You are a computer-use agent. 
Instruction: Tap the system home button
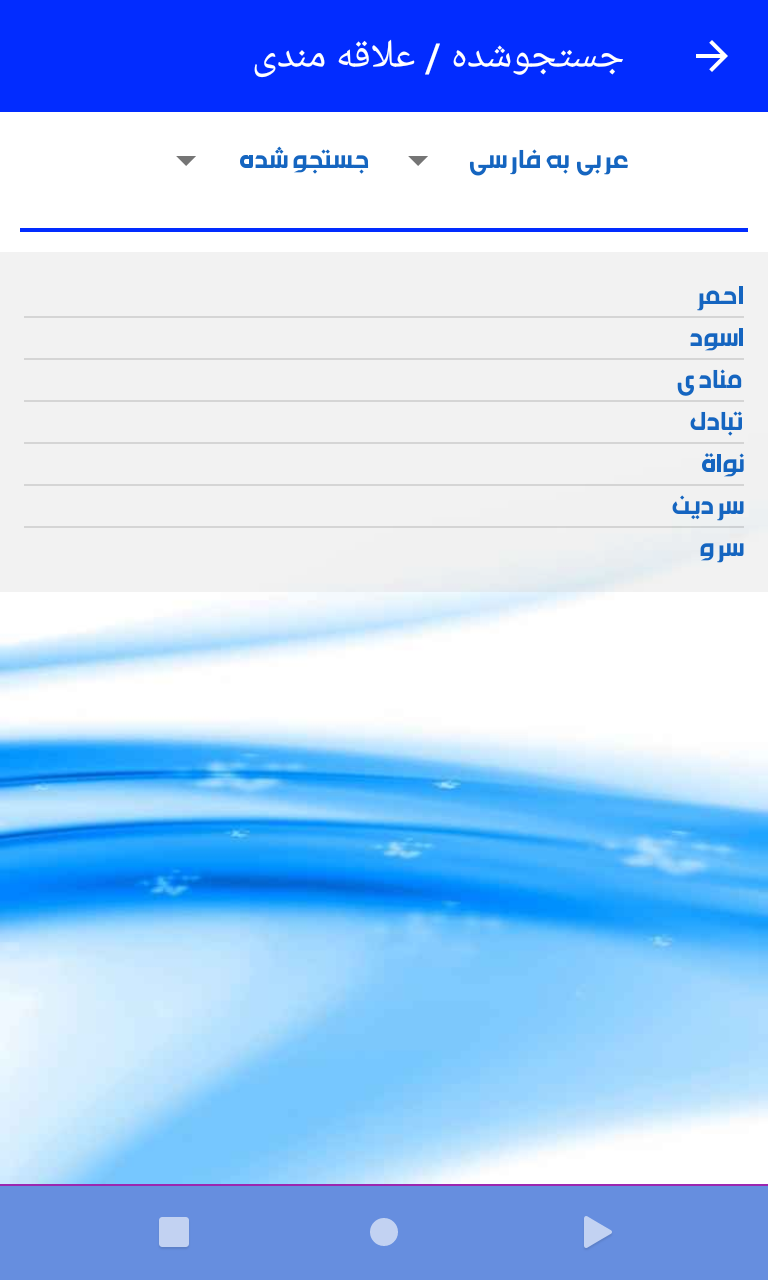click(x=384, y=1232)
